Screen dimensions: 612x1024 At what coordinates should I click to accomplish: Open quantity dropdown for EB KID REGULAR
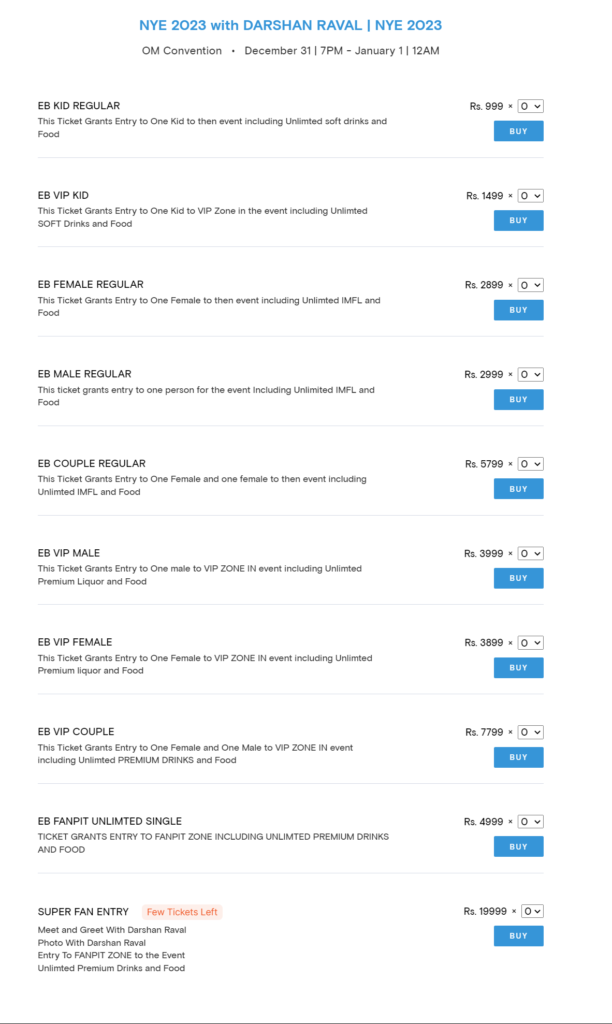point(530,106)
